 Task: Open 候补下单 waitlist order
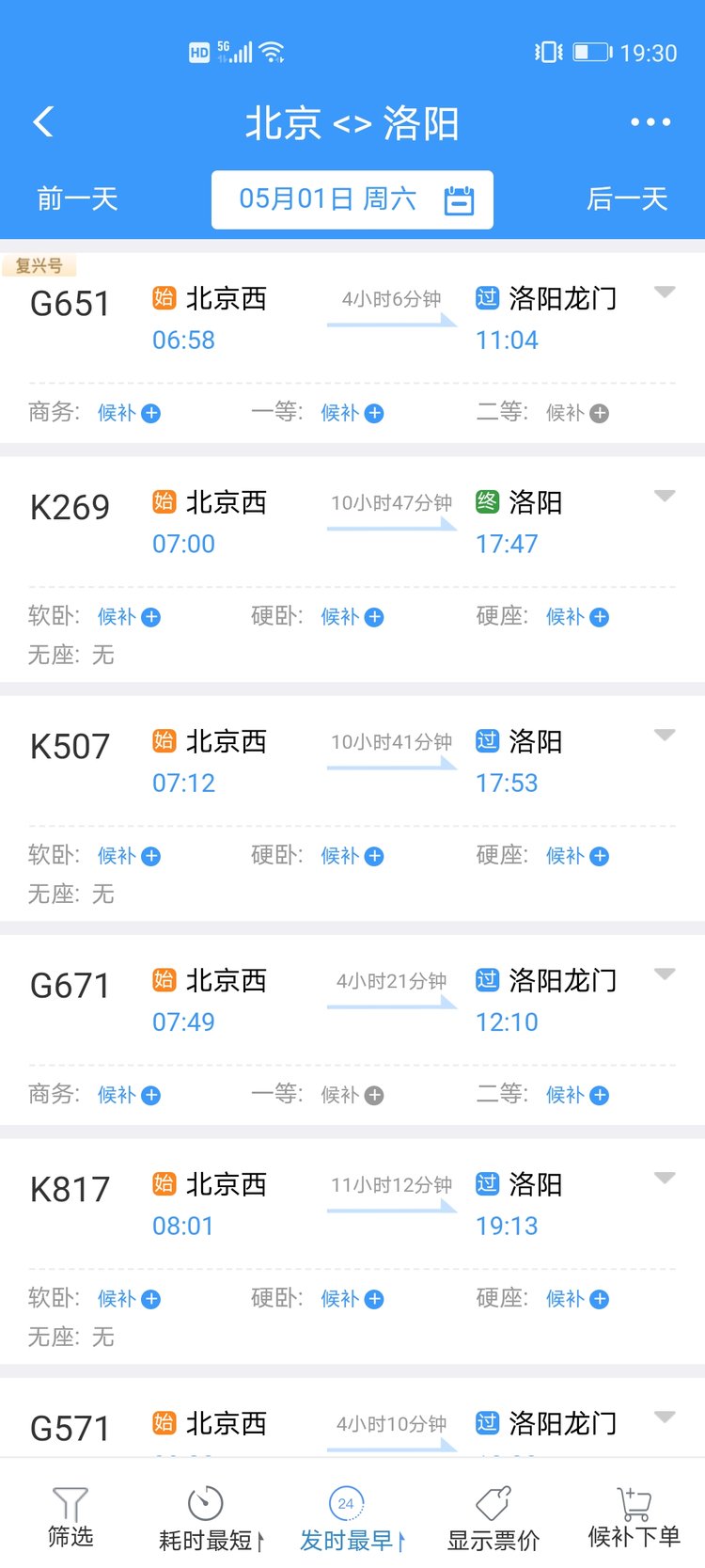[x=634, y=1516]
